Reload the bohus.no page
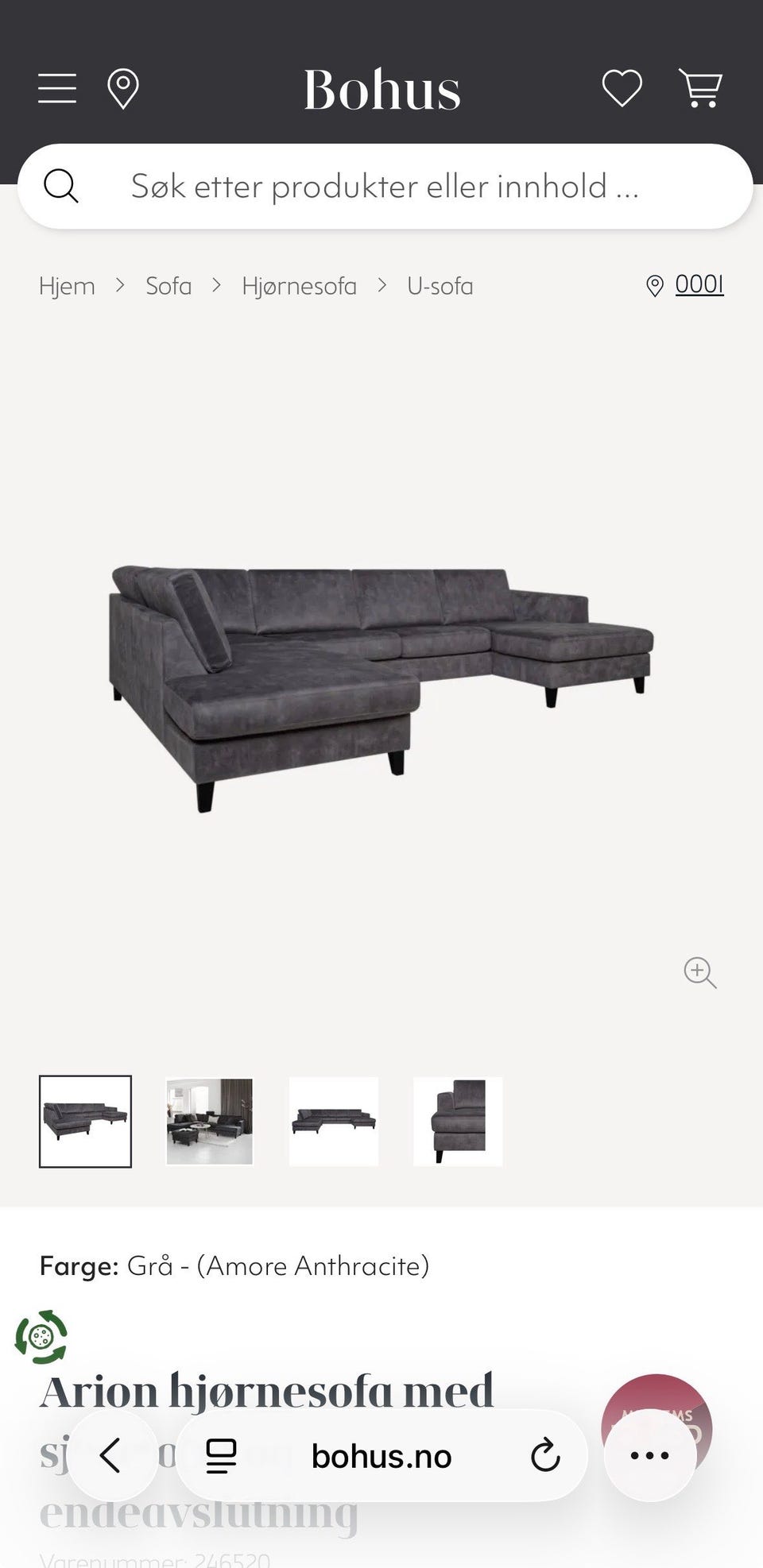Image resolution: width=763 pixels, height=1568 pixels. click(545, 1456)
